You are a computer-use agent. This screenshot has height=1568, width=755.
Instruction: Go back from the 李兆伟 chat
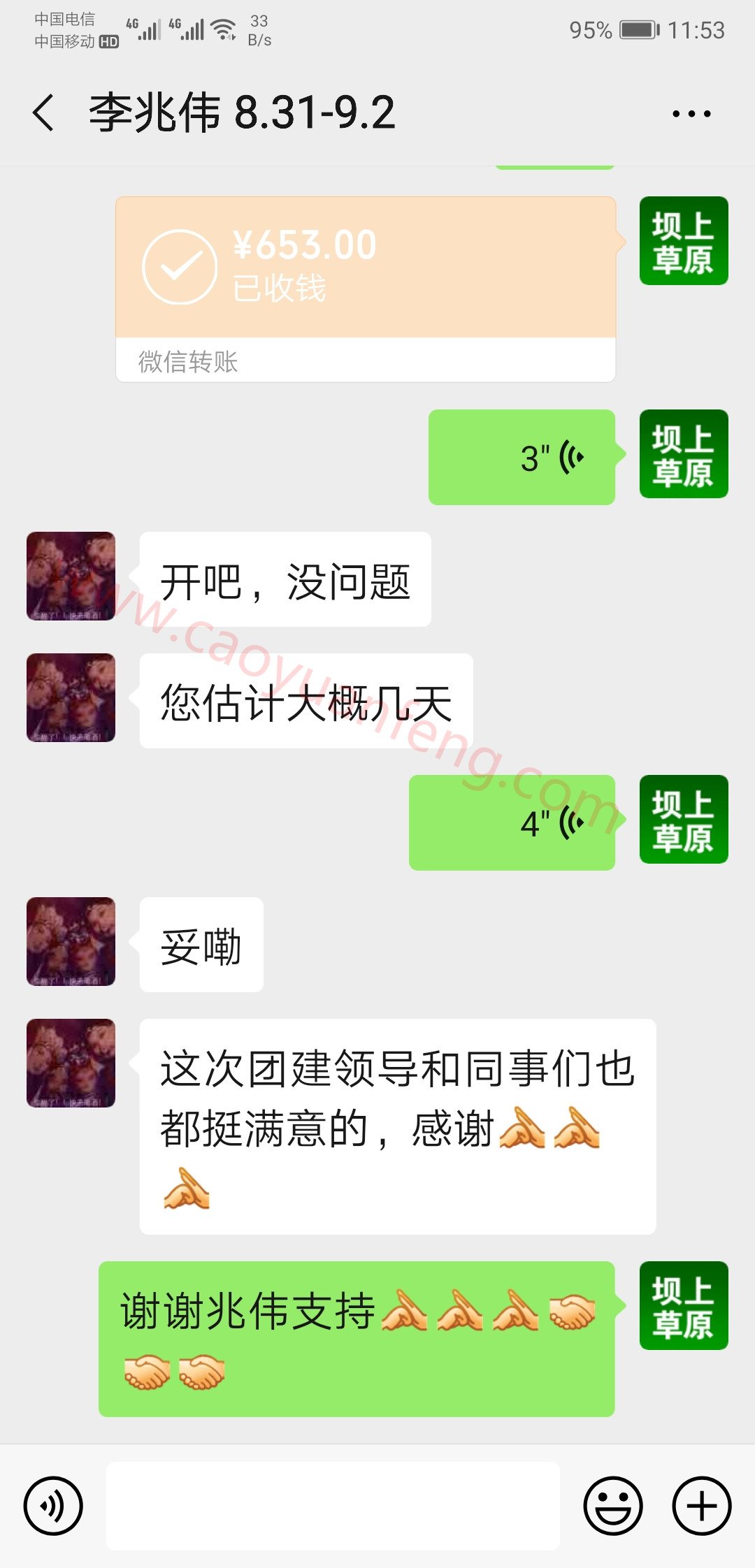point(43,113)
